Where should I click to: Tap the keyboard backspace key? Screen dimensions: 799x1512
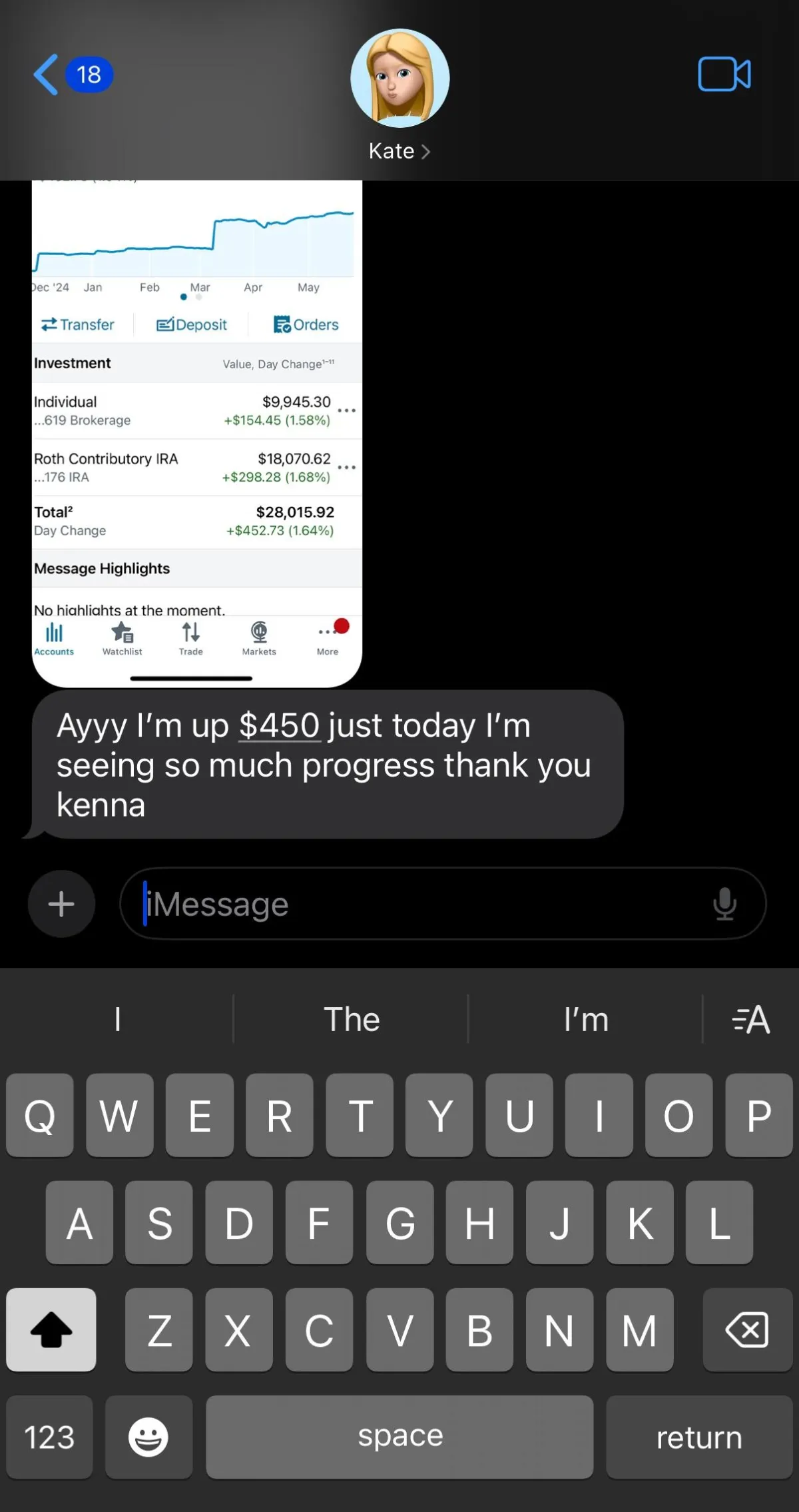[x=747, y=1330]
